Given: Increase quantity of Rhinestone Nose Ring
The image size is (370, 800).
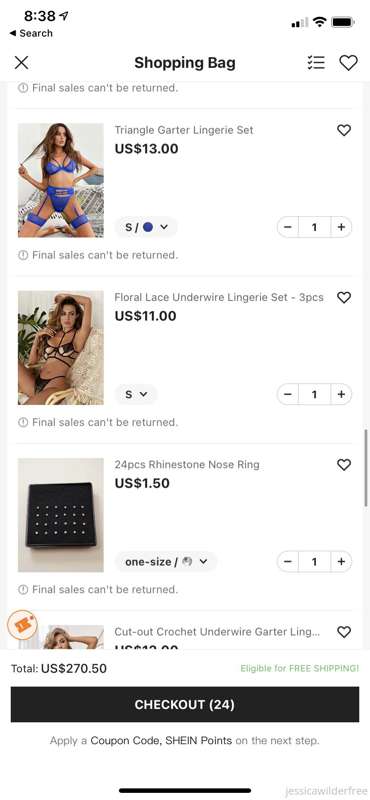Looking at the screenshot, I should [341, 562].
